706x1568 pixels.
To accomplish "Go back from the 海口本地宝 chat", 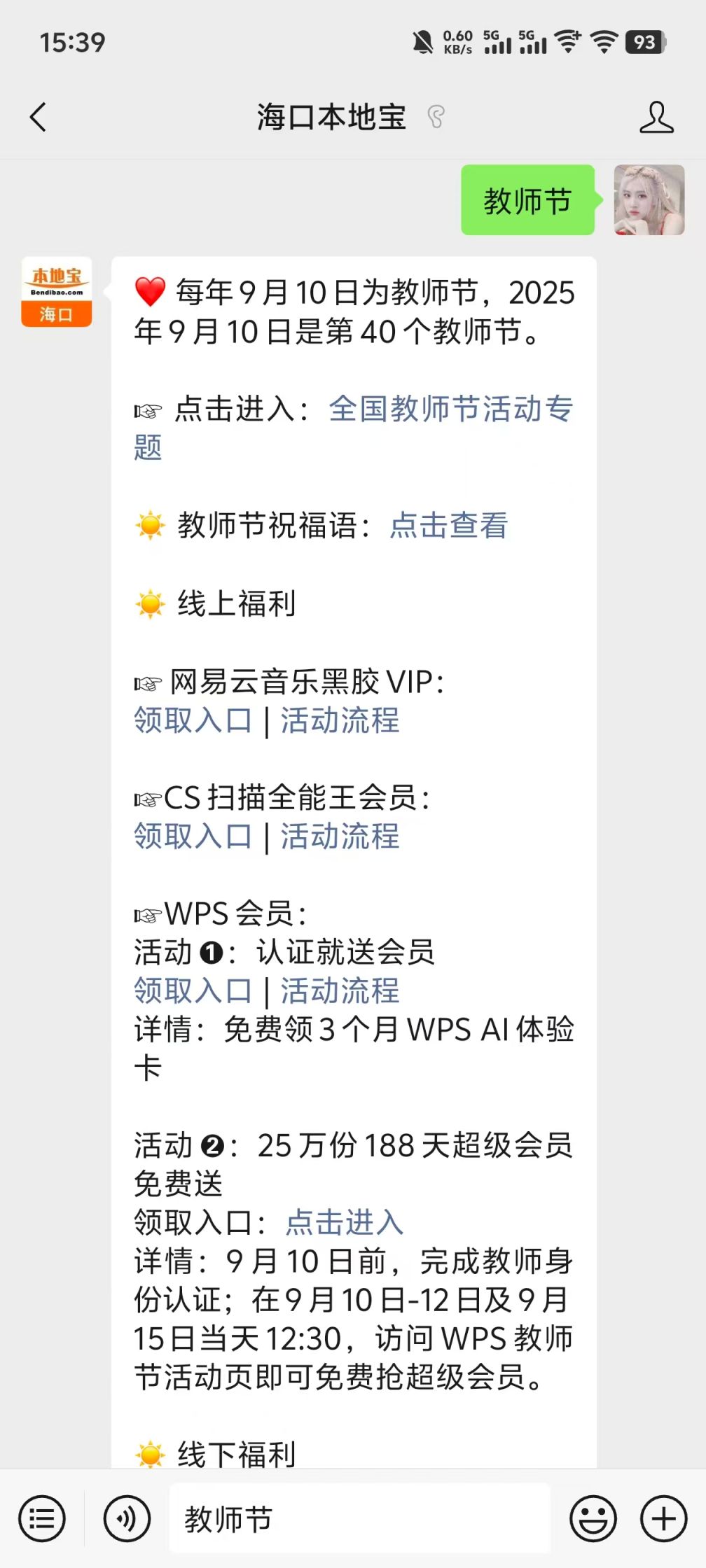I will click(39, 117).
